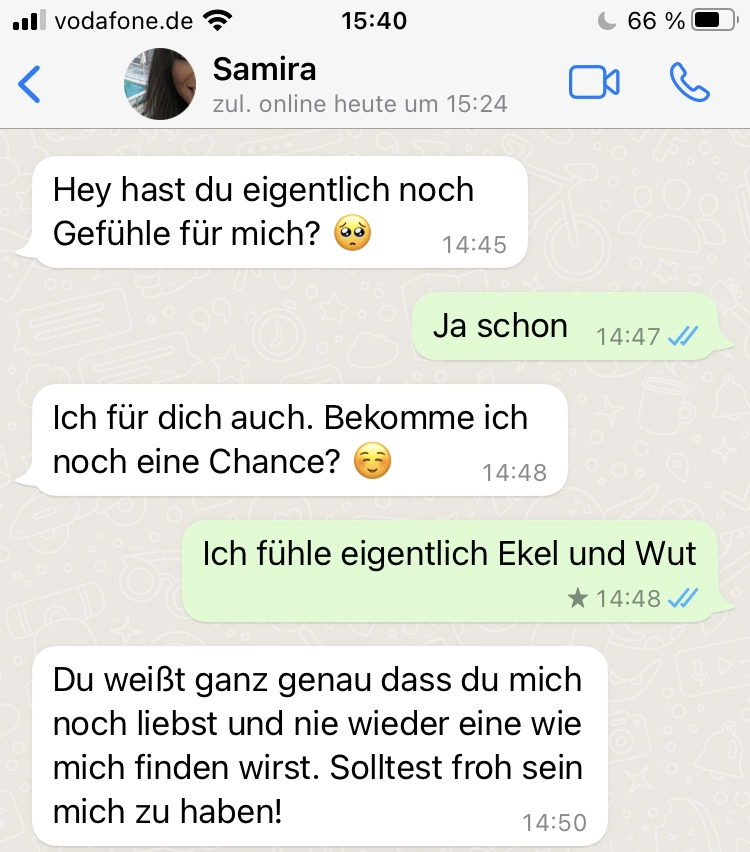The image size is (750, 852).
Task: Go back to the chat list
Action: click(30, 84)
